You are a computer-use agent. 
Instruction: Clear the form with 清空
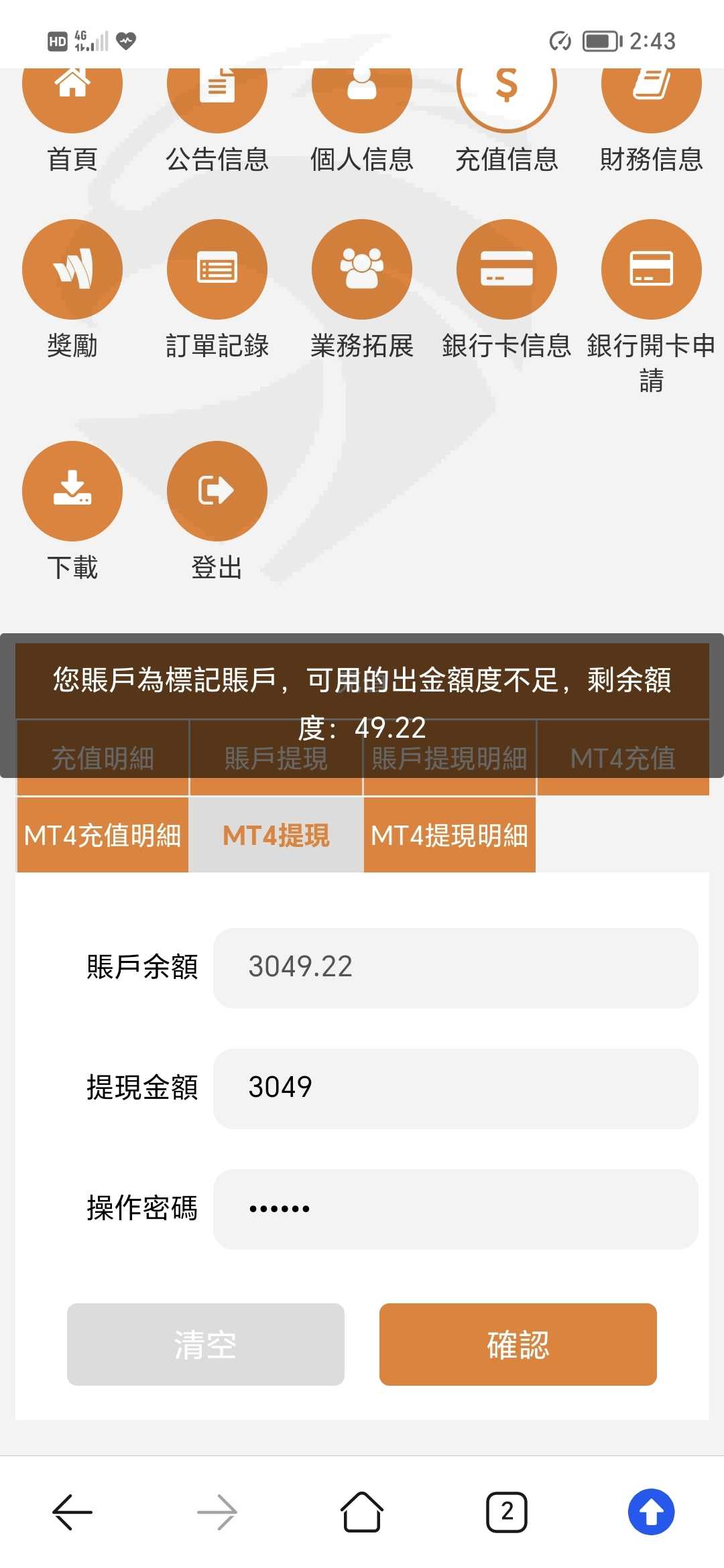(206, 1344)
